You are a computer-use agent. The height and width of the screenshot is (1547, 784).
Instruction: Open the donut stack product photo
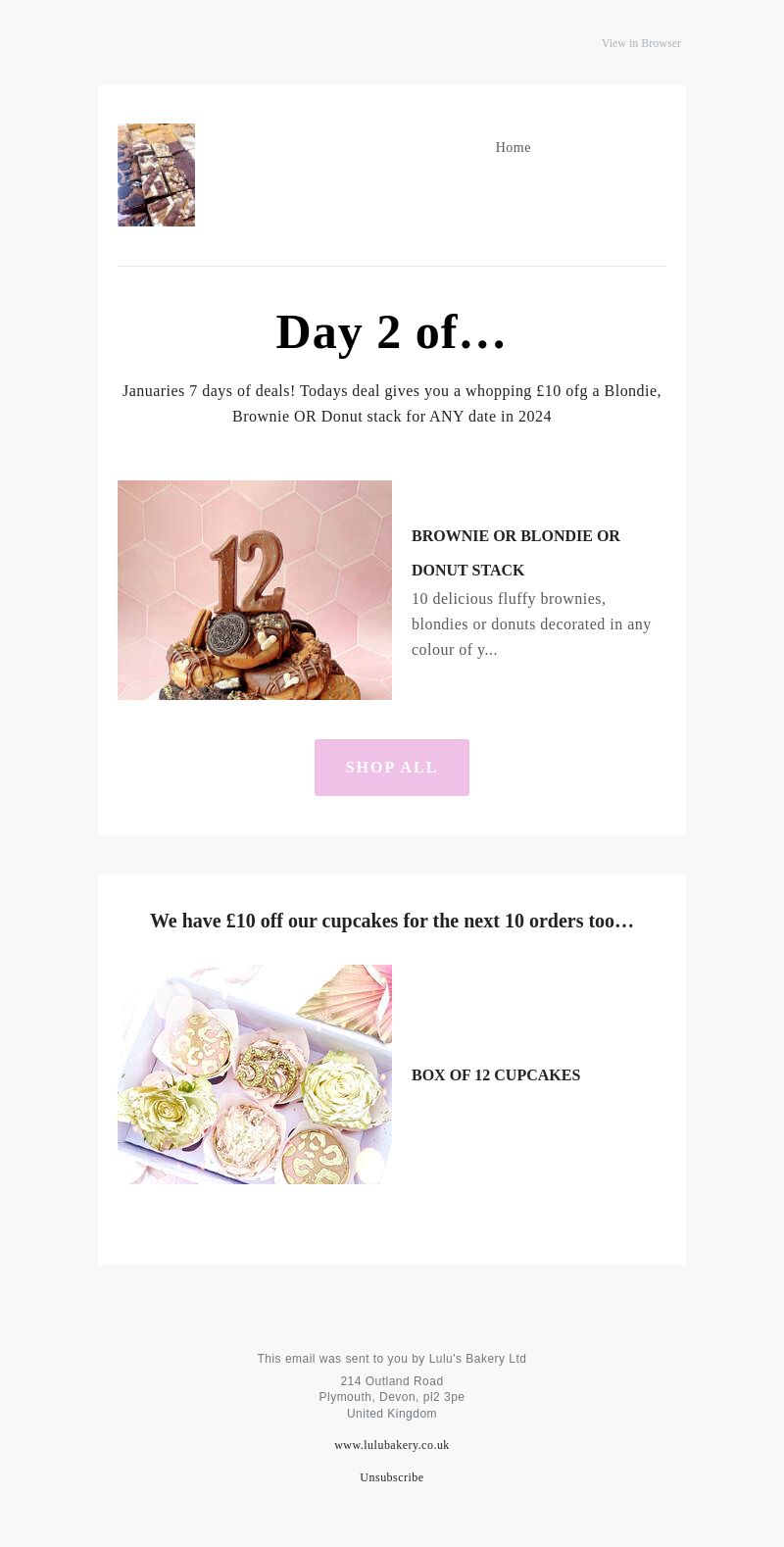255,589
